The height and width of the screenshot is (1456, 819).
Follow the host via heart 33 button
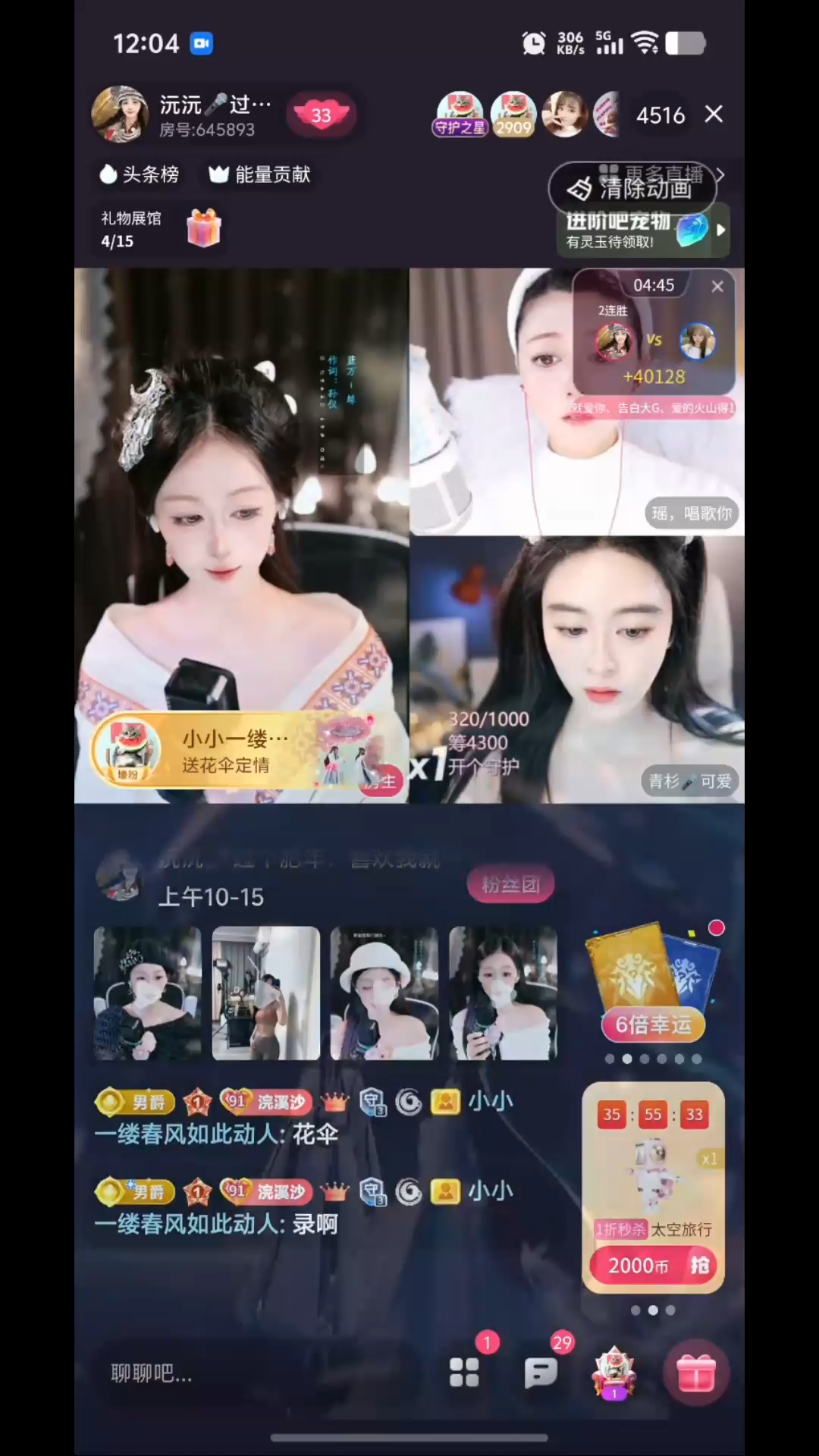(322, 115)
